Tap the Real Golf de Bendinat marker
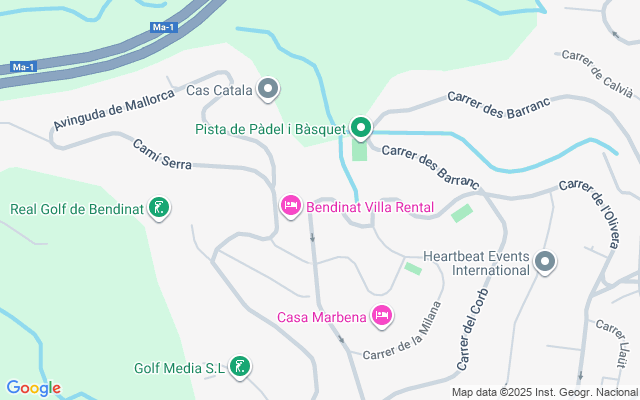The image size is (640, 400). (x=158, y=209)
